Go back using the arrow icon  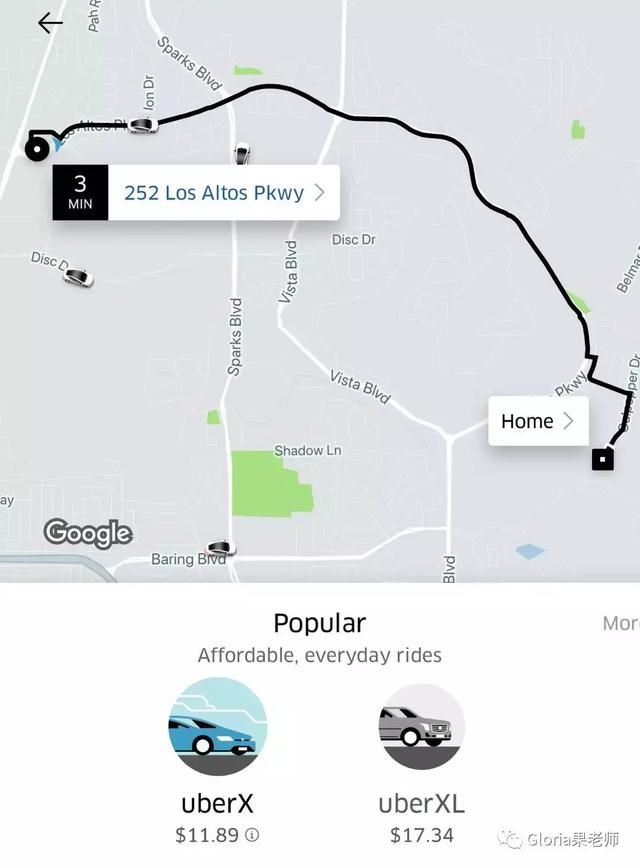click(50, 24)
